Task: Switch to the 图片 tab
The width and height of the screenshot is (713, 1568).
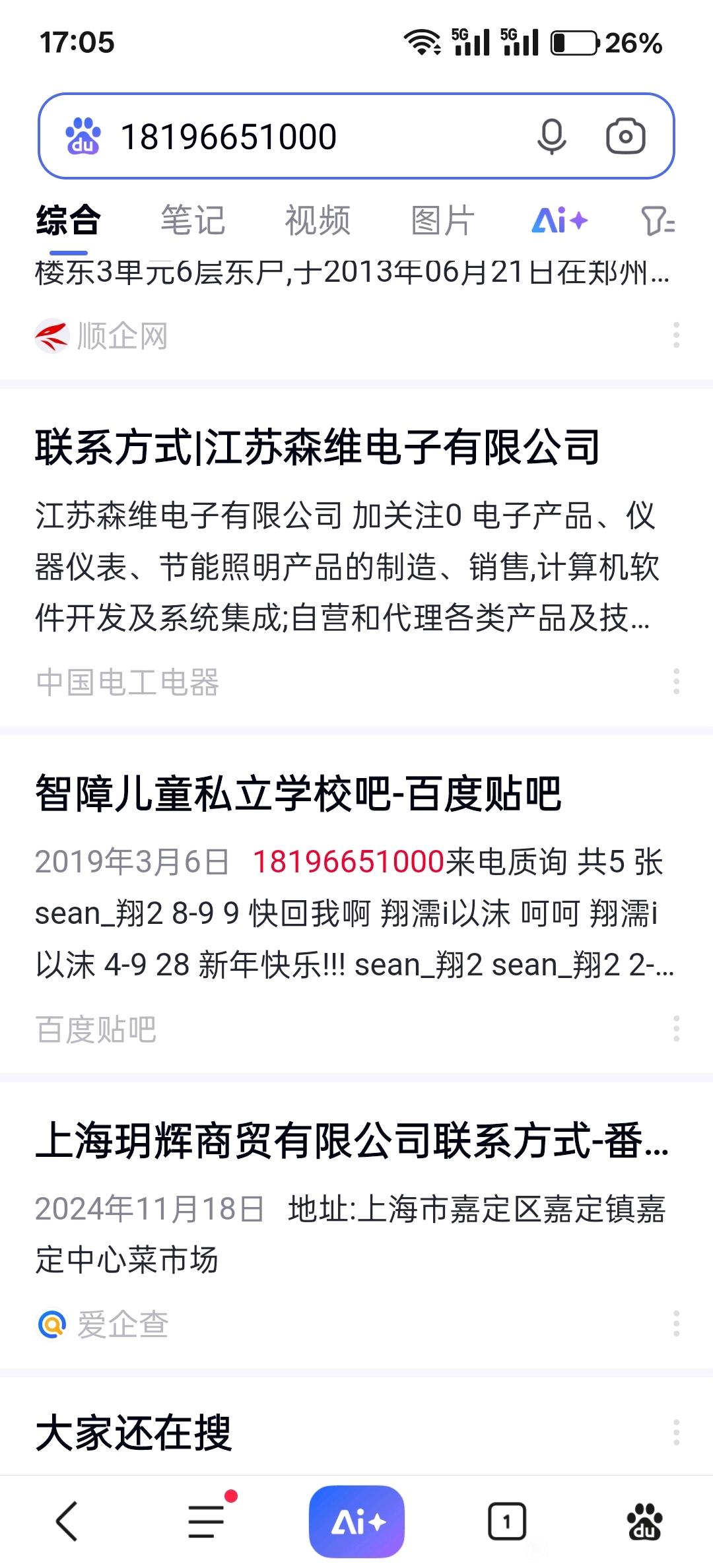Action: [442, 220]
